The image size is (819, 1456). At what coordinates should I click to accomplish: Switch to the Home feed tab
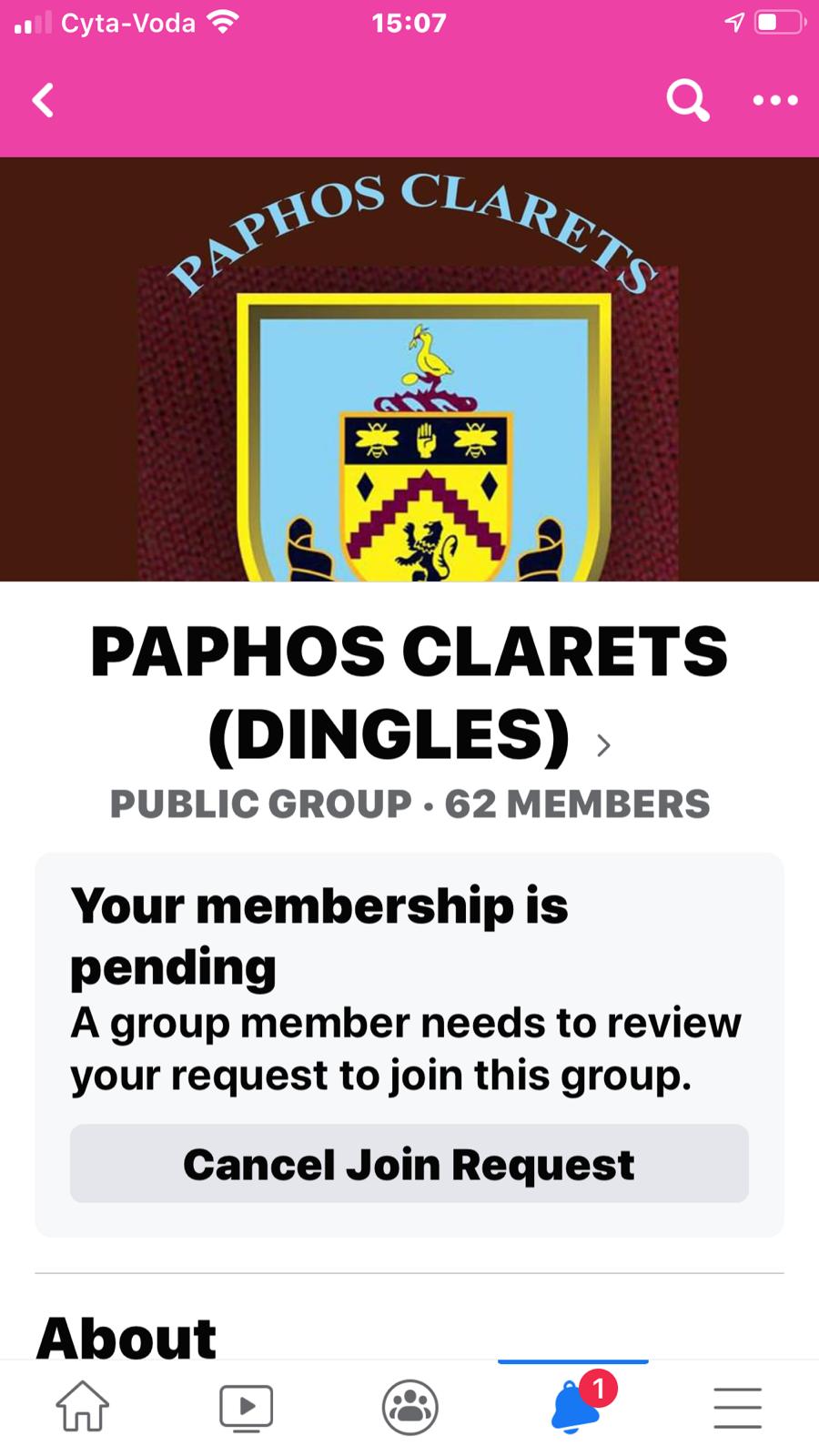point(83,1406)
